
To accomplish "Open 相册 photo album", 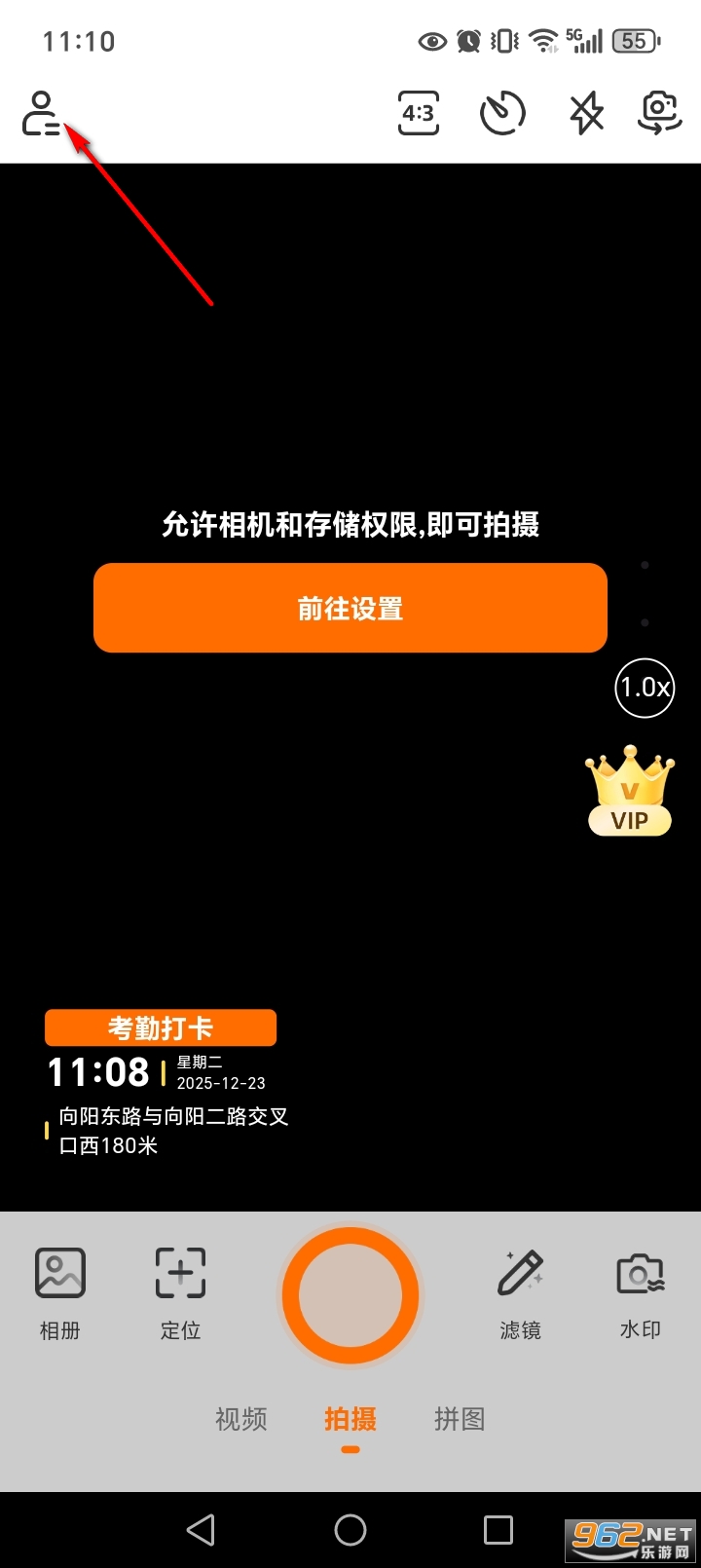I will [x=60, y=1292].
